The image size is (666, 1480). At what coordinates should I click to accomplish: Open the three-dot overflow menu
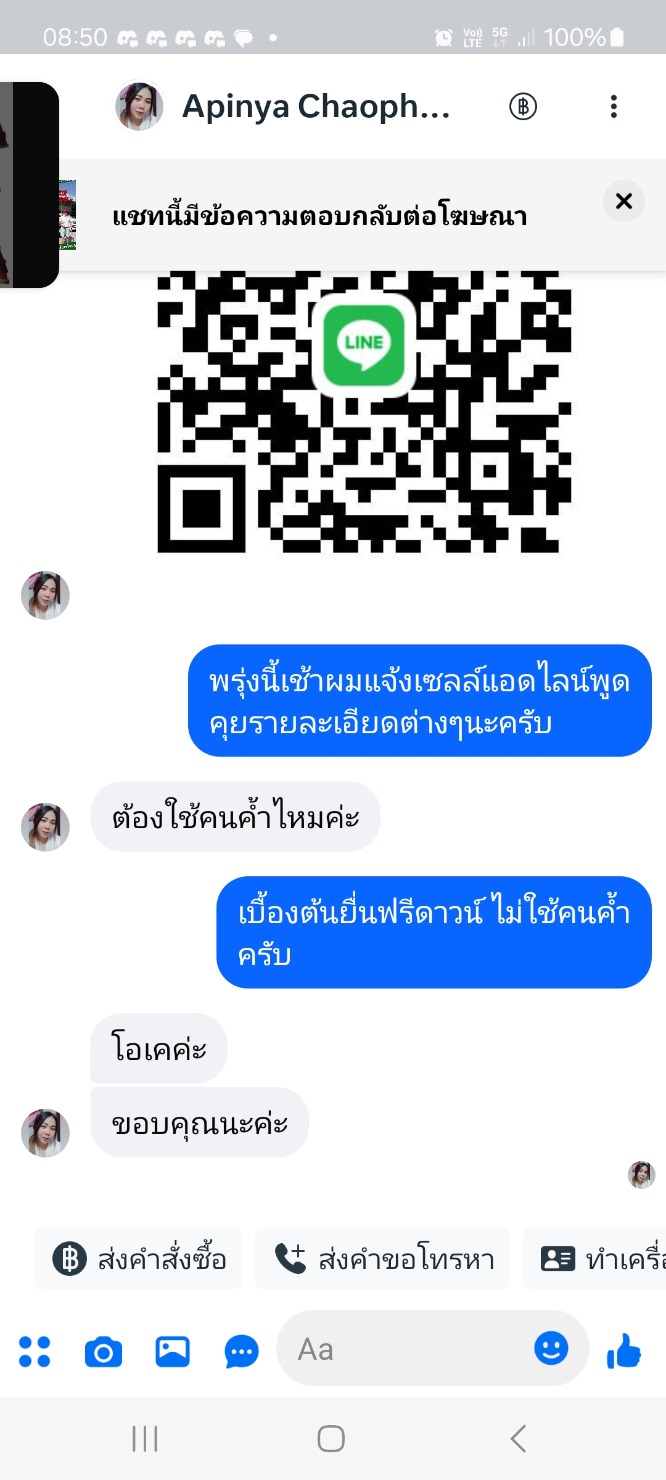click(614, 106)
